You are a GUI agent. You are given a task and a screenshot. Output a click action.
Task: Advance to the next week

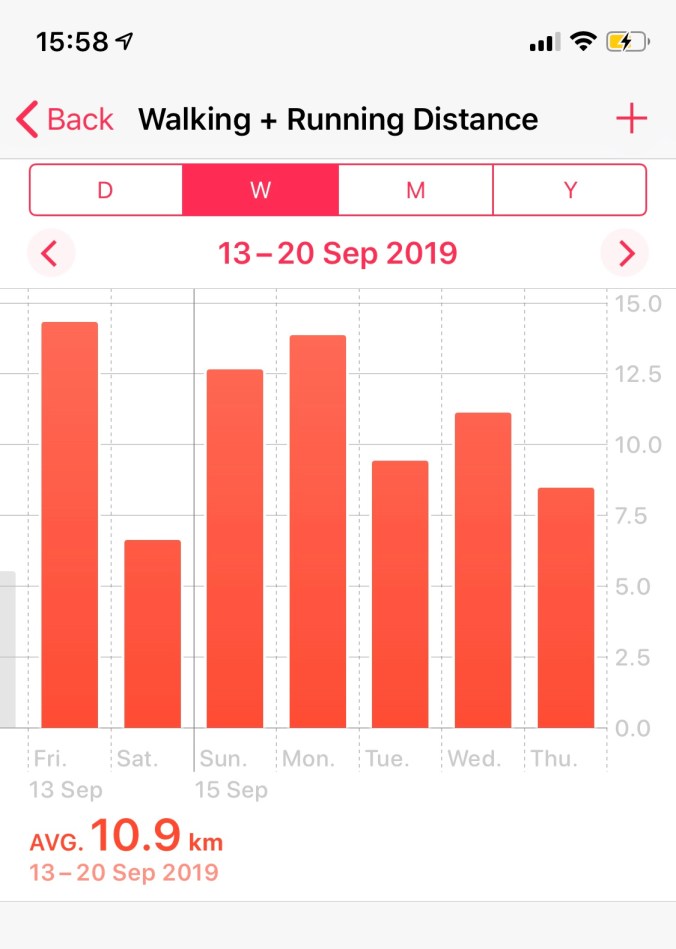tap(626, 254)
